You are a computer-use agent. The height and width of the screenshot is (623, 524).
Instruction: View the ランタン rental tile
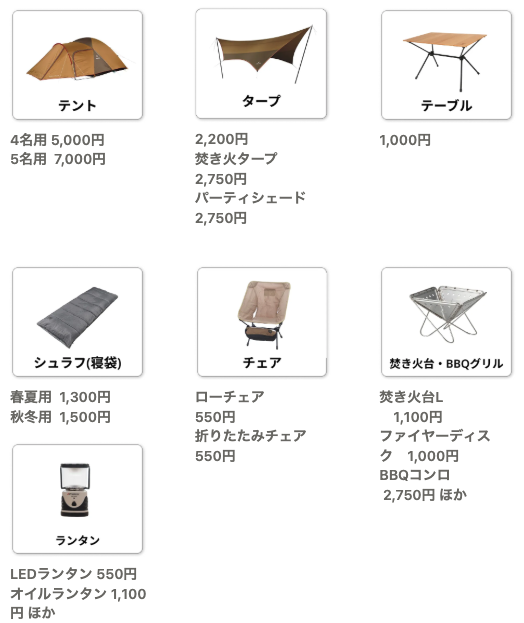[x=77, y=499]
